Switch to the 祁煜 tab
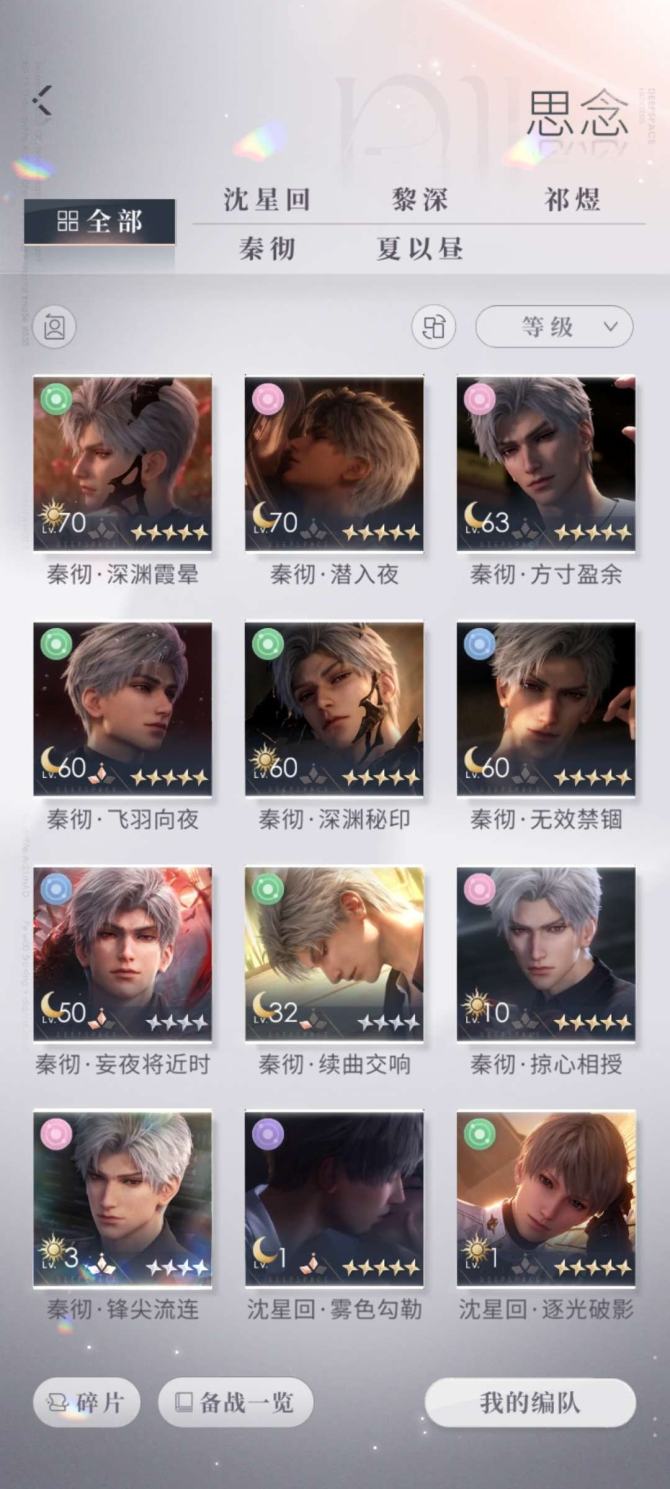This screenshot has width=670, height=1489. pos(572,199)
